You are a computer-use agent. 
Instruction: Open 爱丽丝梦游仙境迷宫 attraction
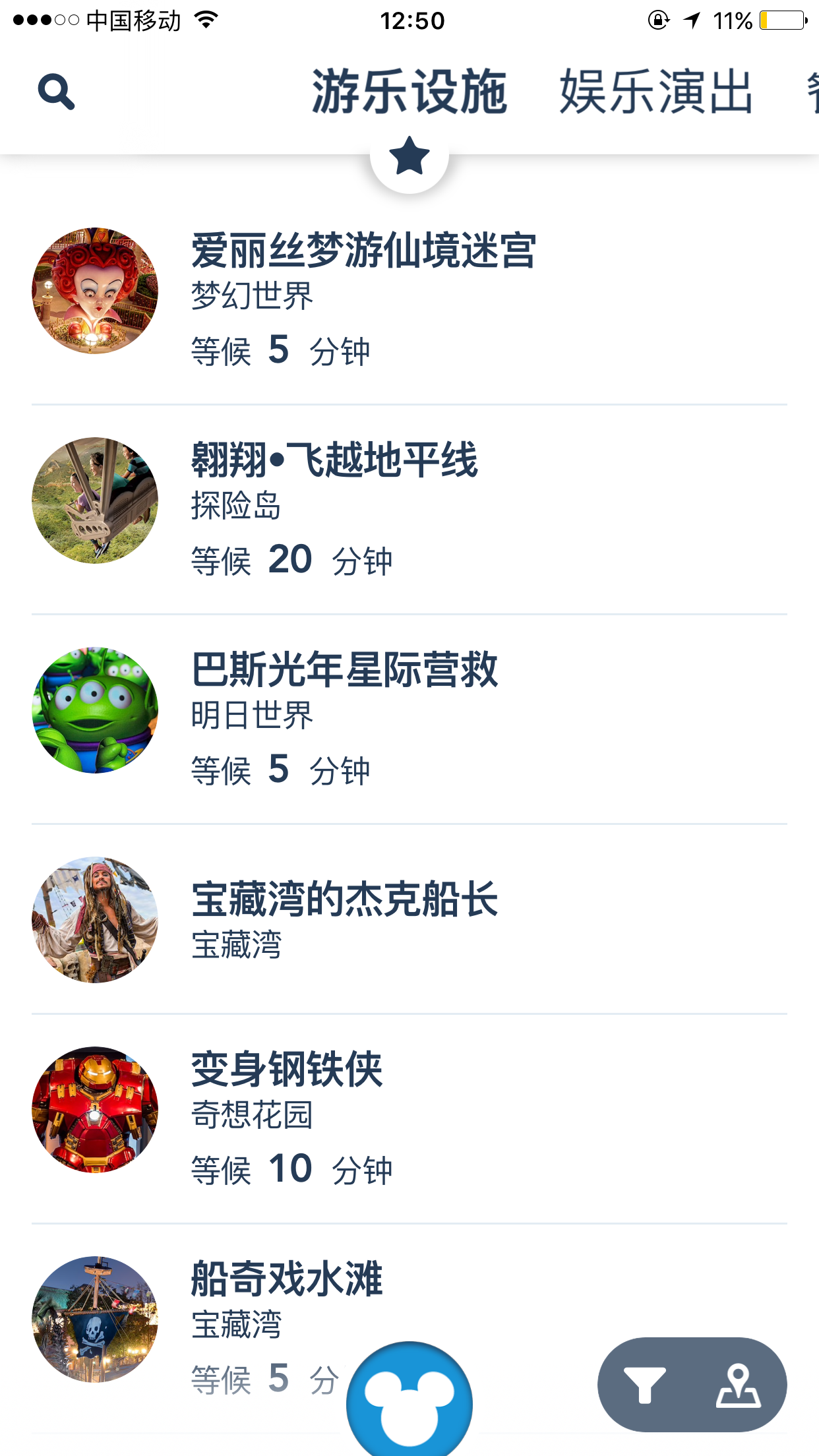[363, 251]
